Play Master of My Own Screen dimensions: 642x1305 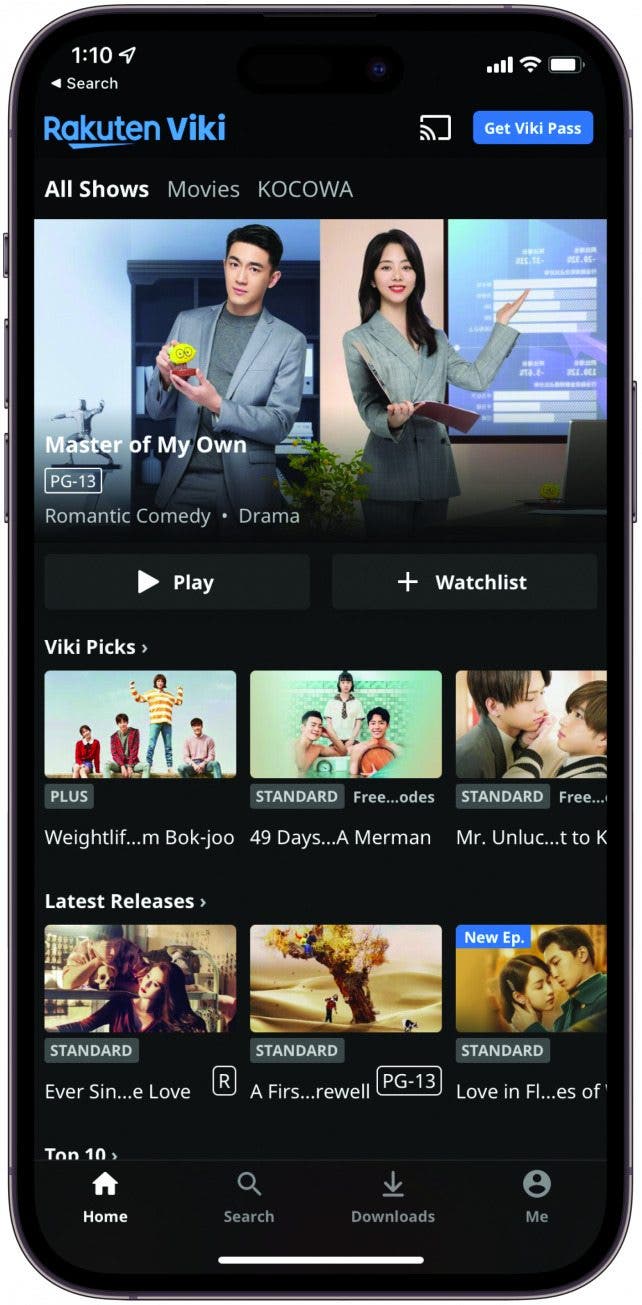click(177, 582)
